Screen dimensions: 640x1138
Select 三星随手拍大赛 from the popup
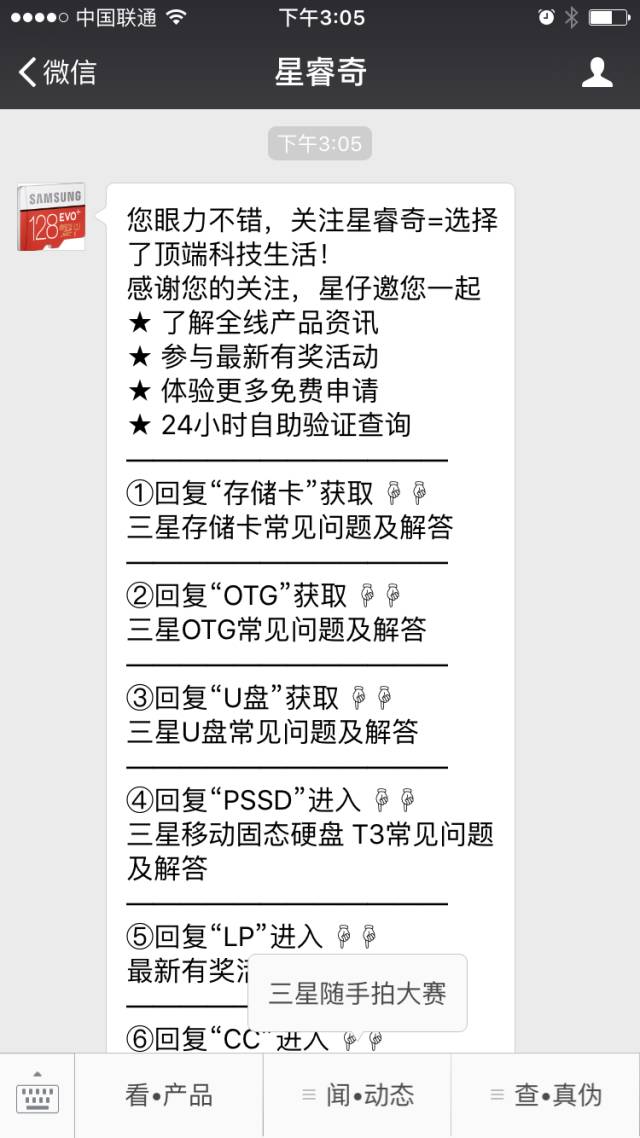pyautogui.click(x=357, y=993)
